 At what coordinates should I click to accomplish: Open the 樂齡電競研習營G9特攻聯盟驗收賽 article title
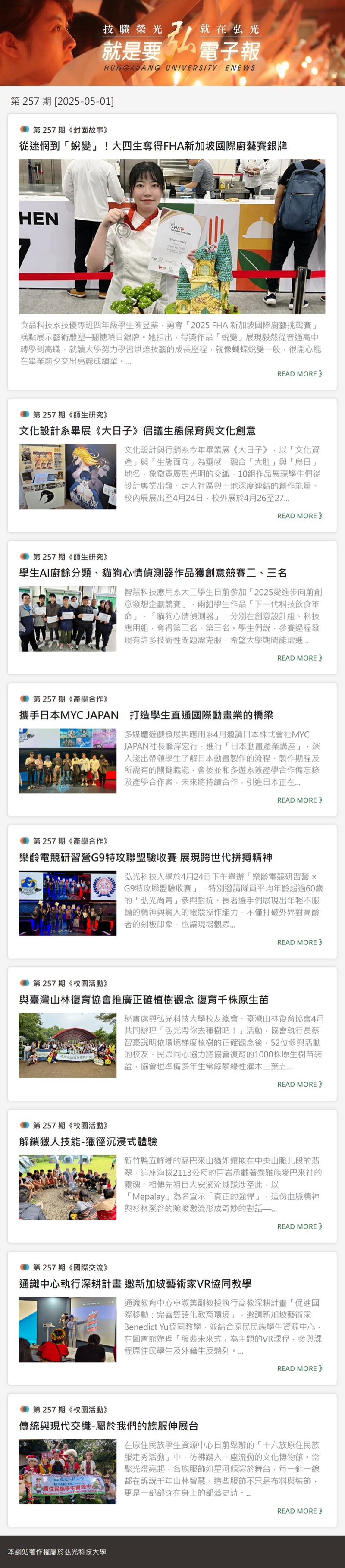[x=145, y=857]
